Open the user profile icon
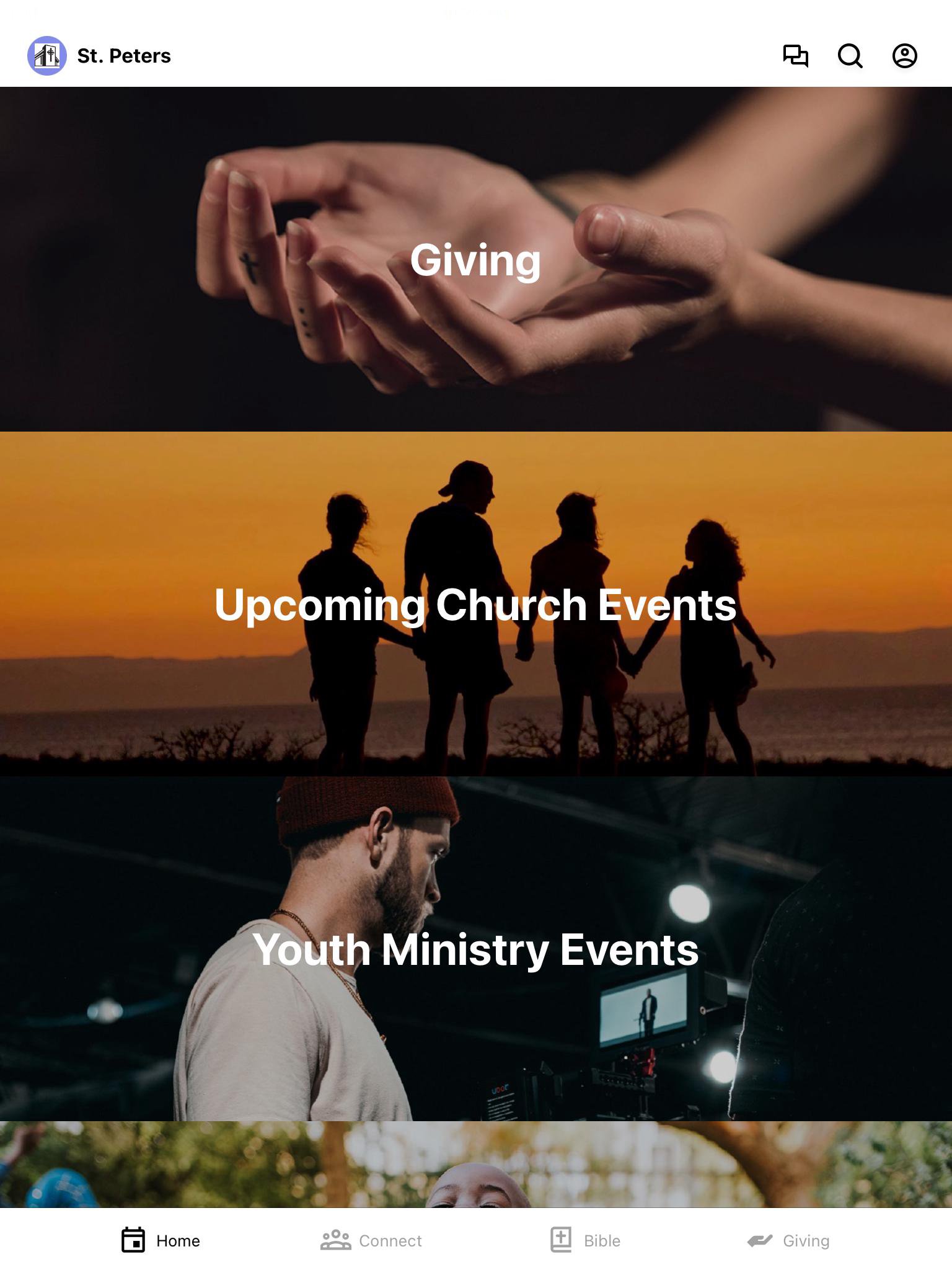The image size is (952, 1270). pyautogui.click(x=904, y=56)
